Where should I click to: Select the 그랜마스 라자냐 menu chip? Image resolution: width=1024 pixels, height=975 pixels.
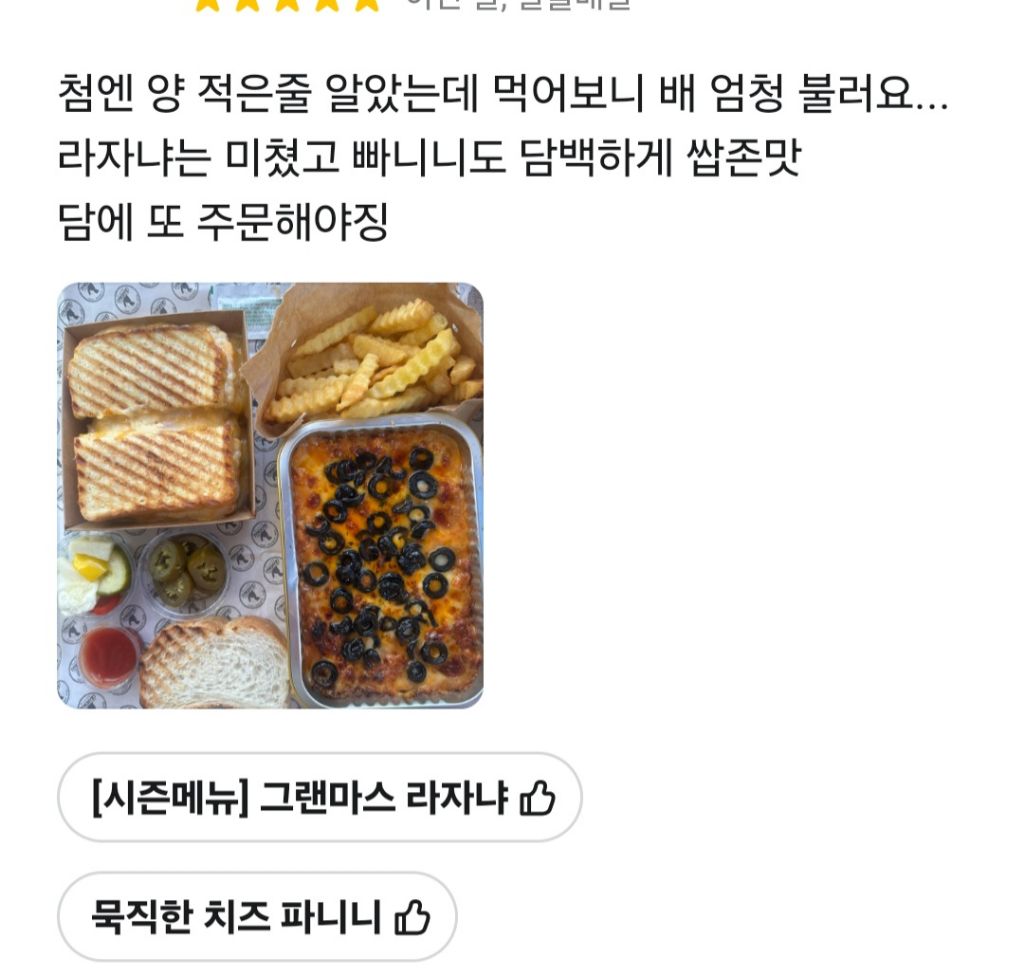tap(320, 797)
